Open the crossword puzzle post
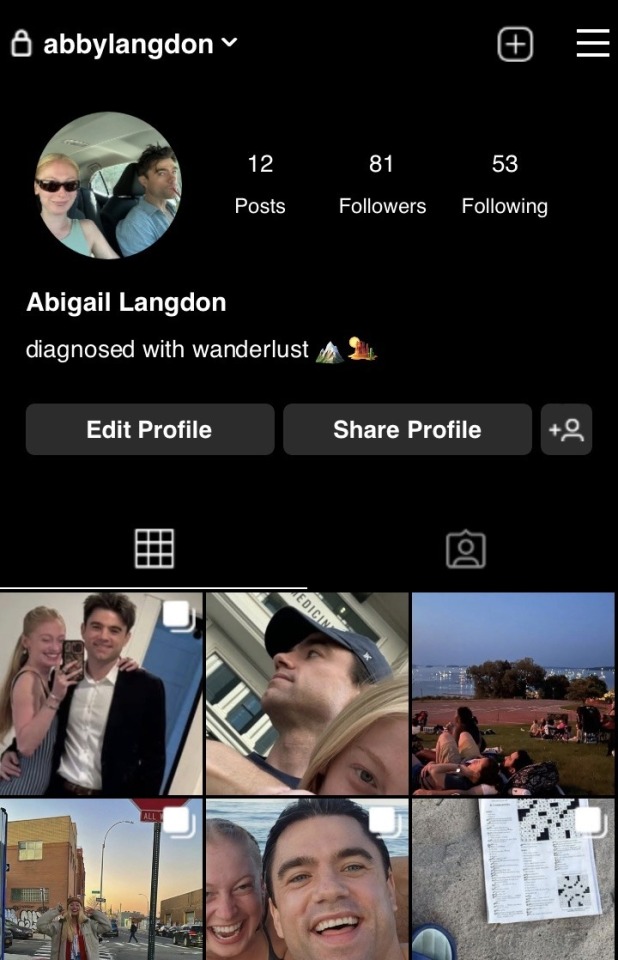This screenshot has height=960, width=618. point(513,880)
